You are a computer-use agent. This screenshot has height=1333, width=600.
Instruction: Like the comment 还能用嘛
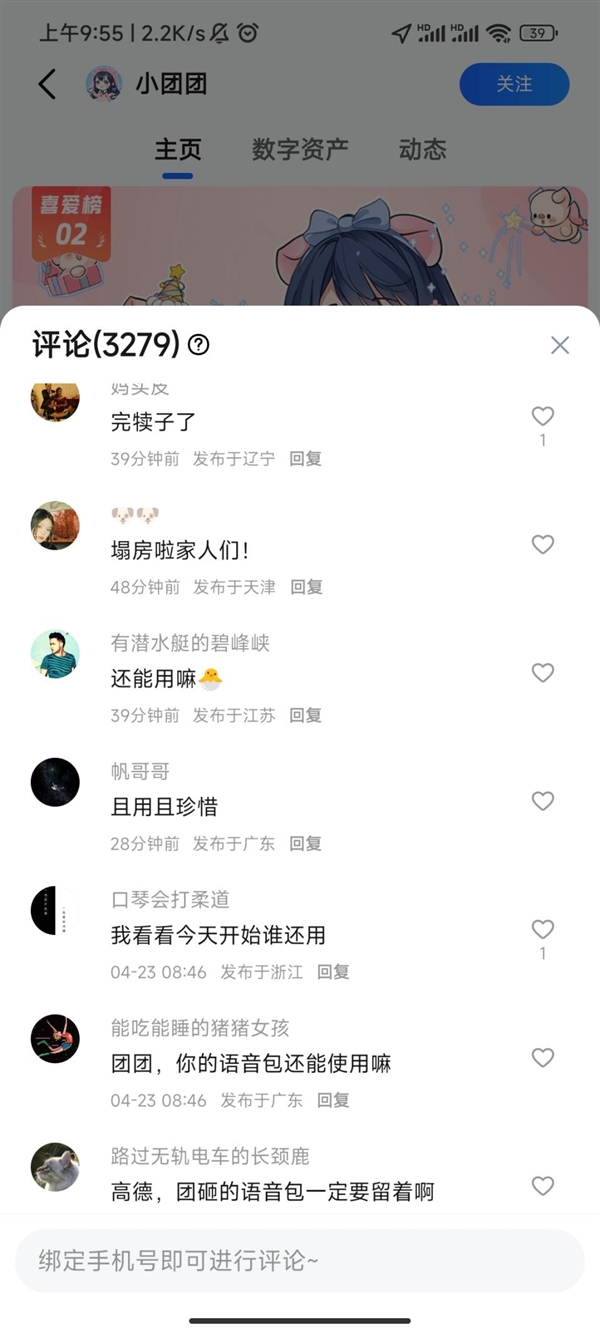(542, 673)
